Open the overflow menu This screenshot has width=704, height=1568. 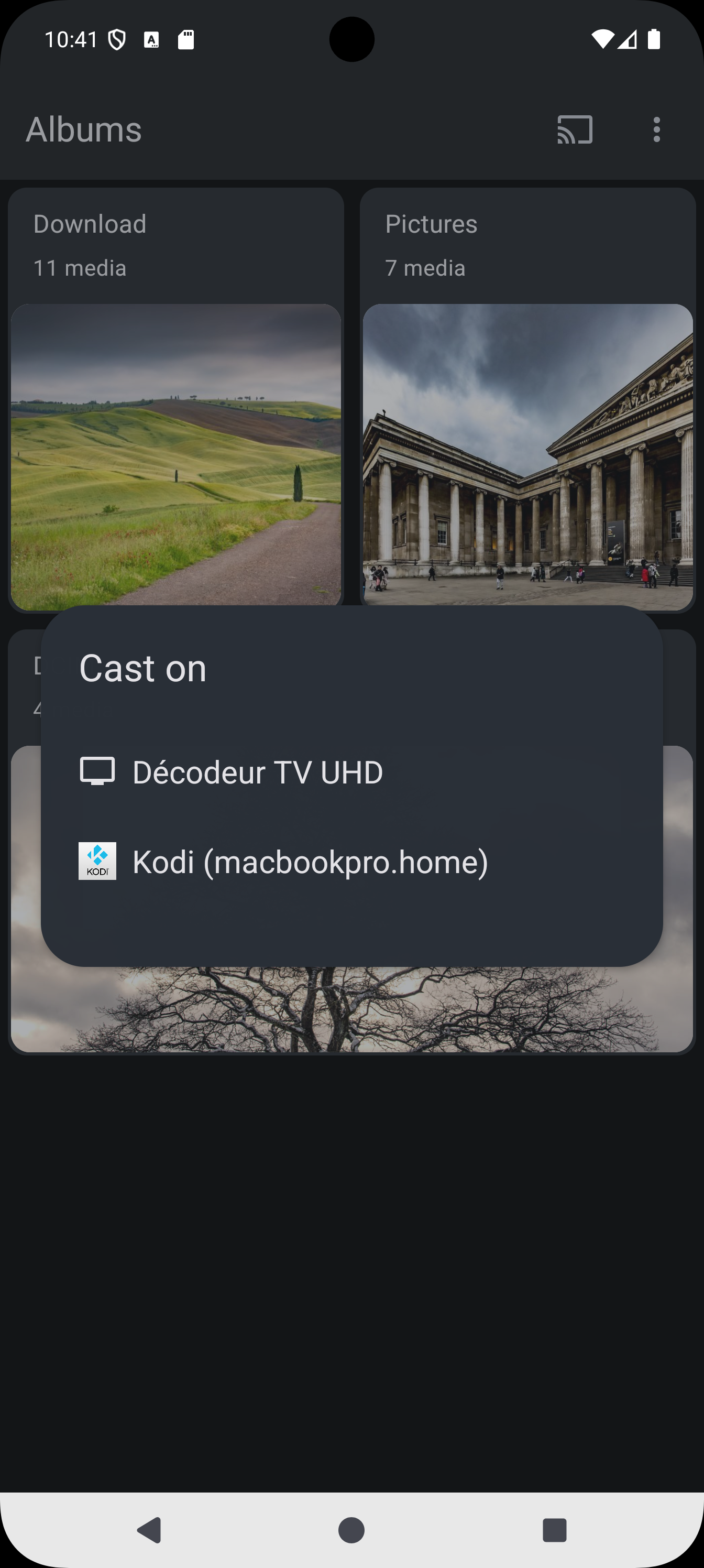[x=656, y=129]
